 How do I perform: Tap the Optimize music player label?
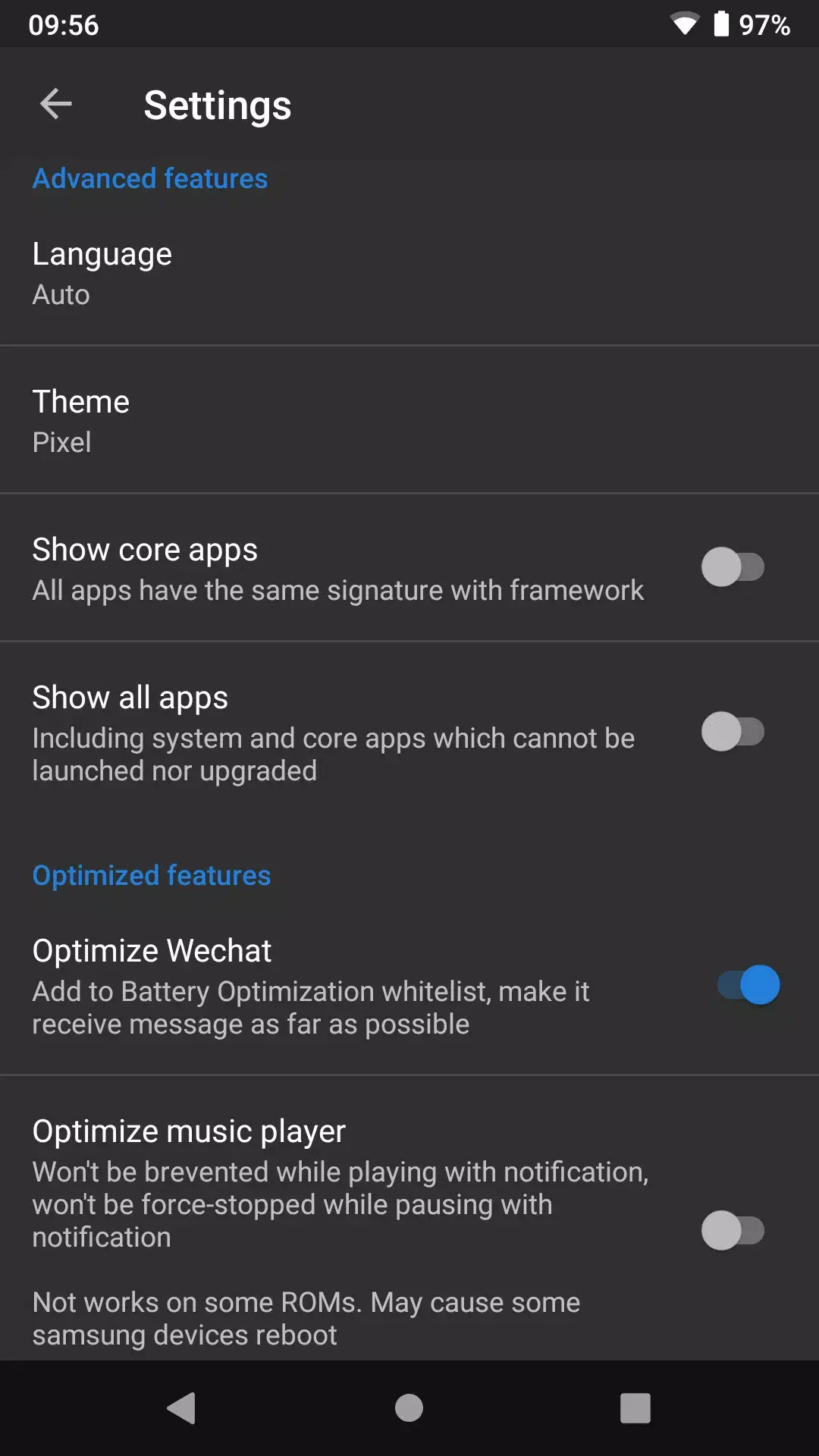click(x=188, y=1130)
